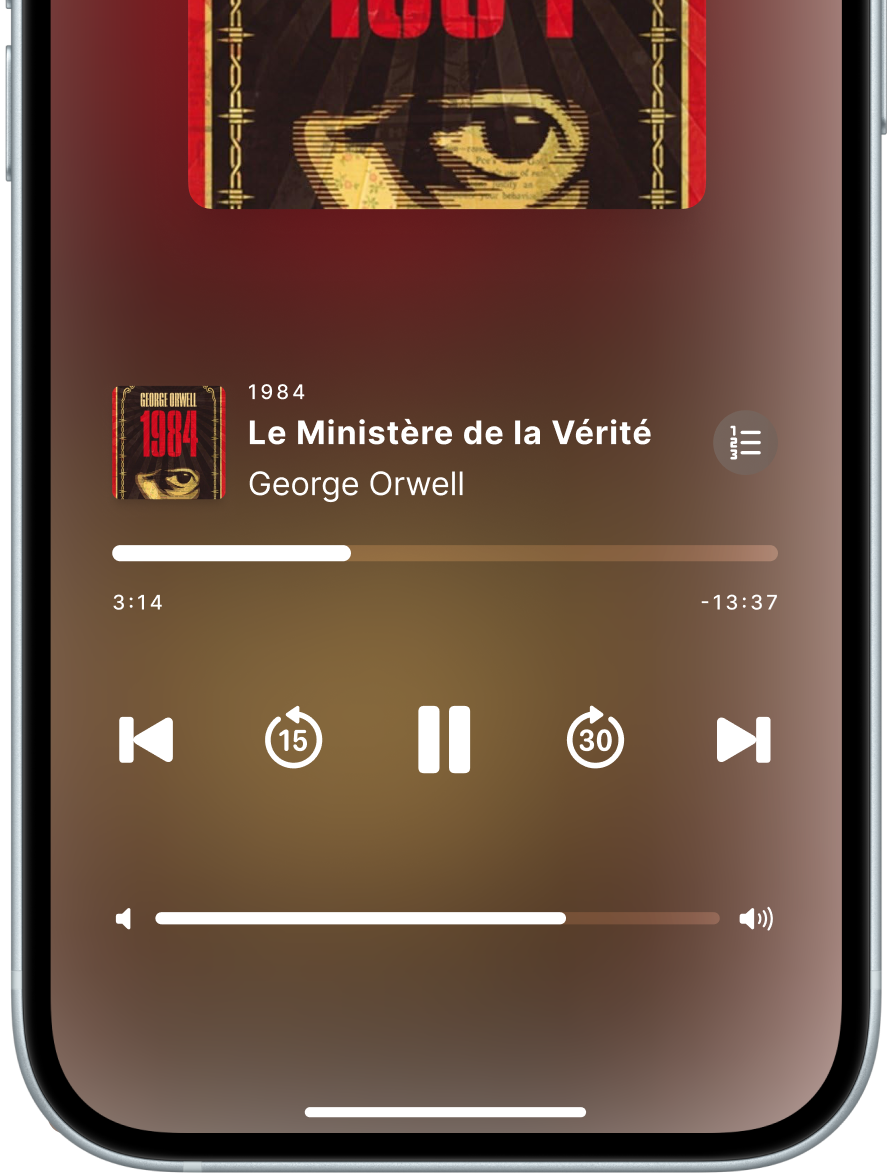Tap the small 1984 cover thumbnail
This screenshot has height=1173, width=888.
[169, 442]
